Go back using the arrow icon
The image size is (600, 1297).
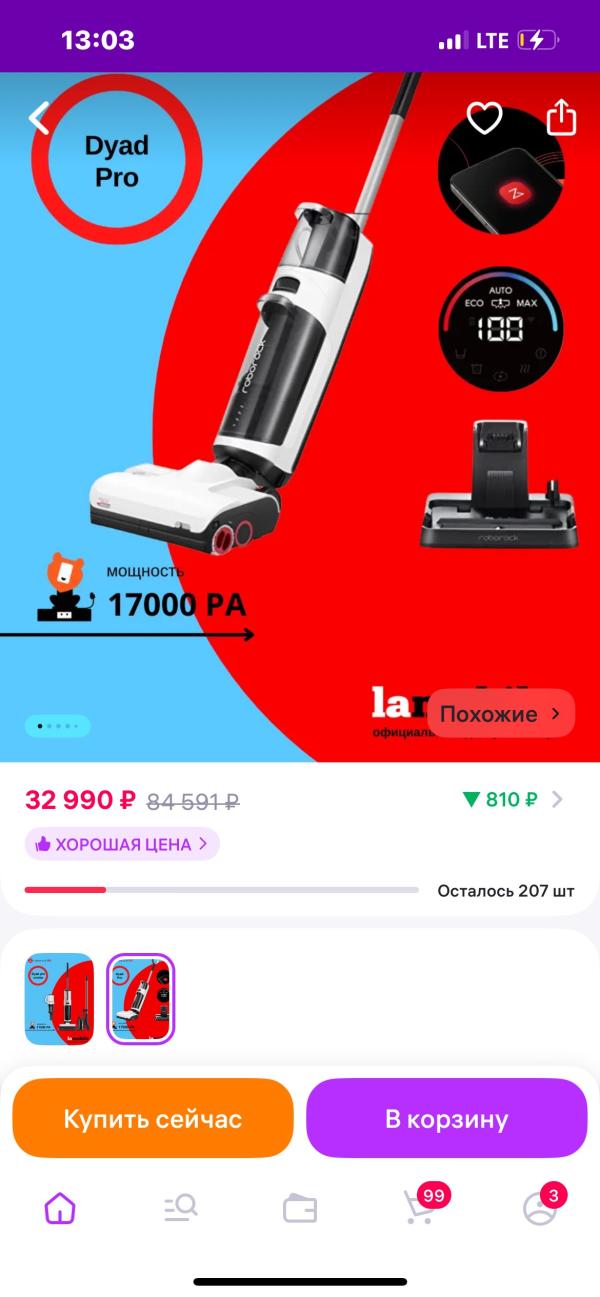tap(39, 118)
